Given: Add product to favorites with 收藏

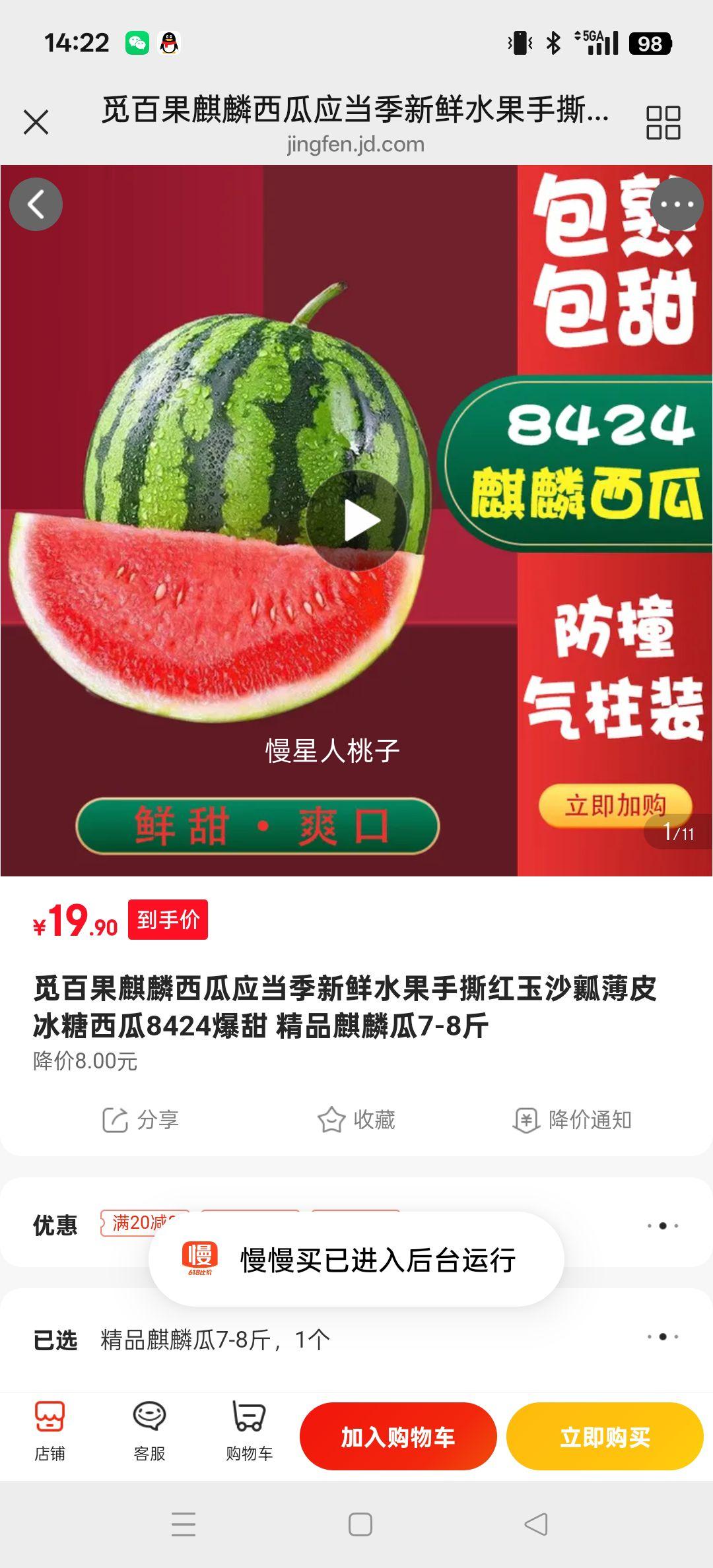Looking at the screenshot, I should (x=356, y=1120).
